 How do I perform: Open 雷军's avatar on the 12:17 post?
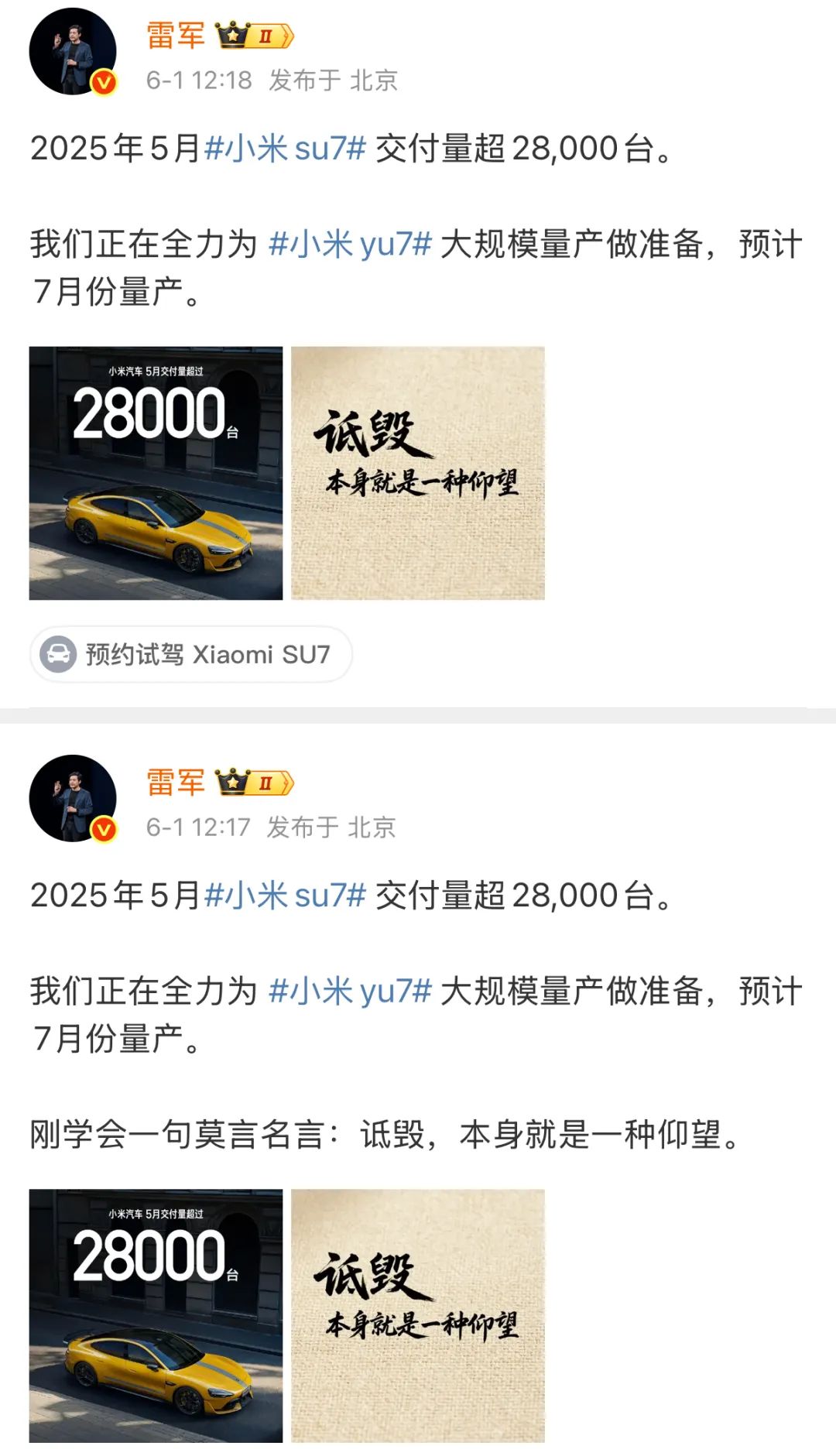coord(73,798)
